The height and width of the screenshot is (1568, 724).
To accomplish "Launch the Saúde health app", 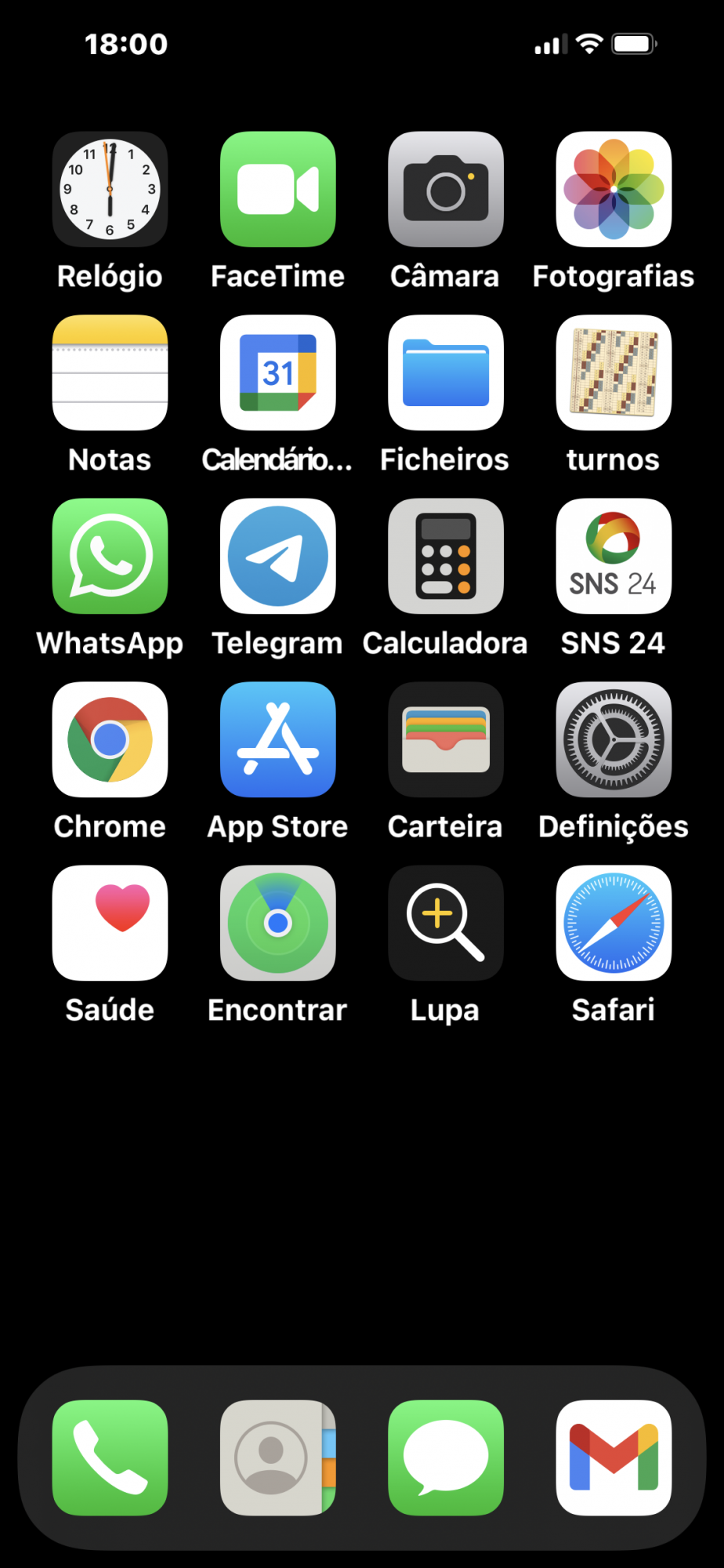I will click(x=110, y=923).
